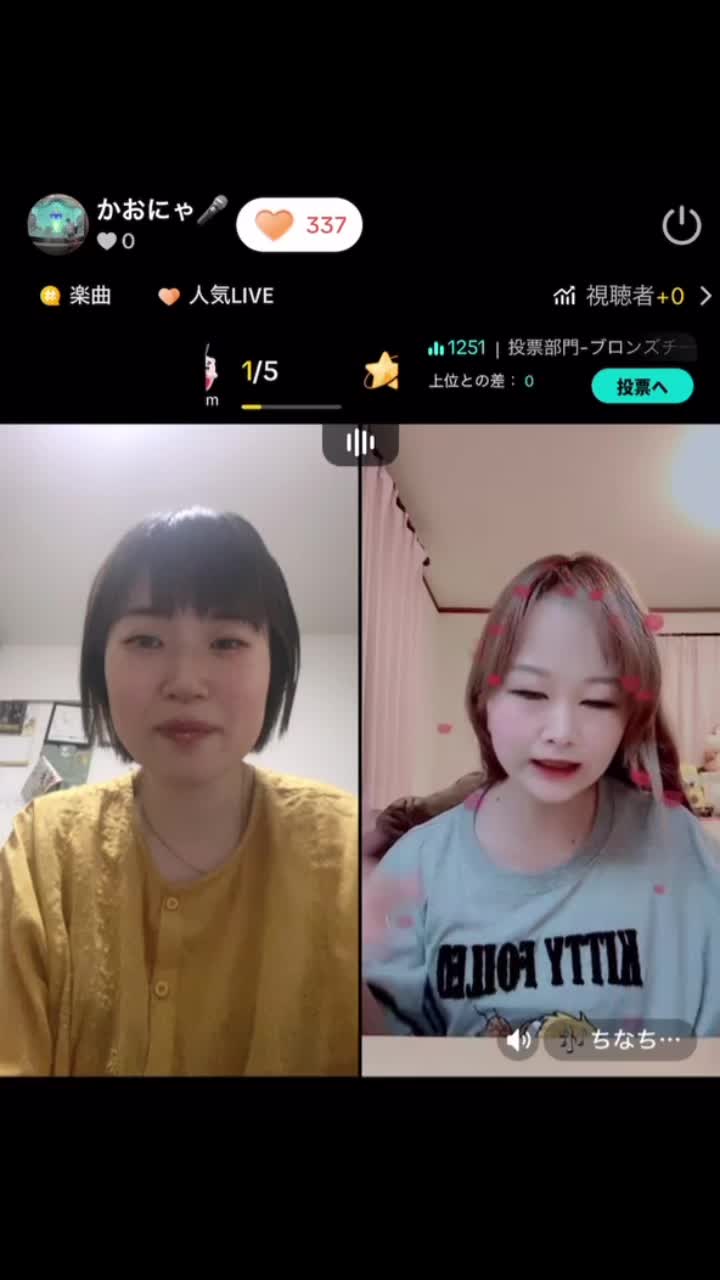
Task: Open かおにゃ's profile avatar
Action: point(57,224)
